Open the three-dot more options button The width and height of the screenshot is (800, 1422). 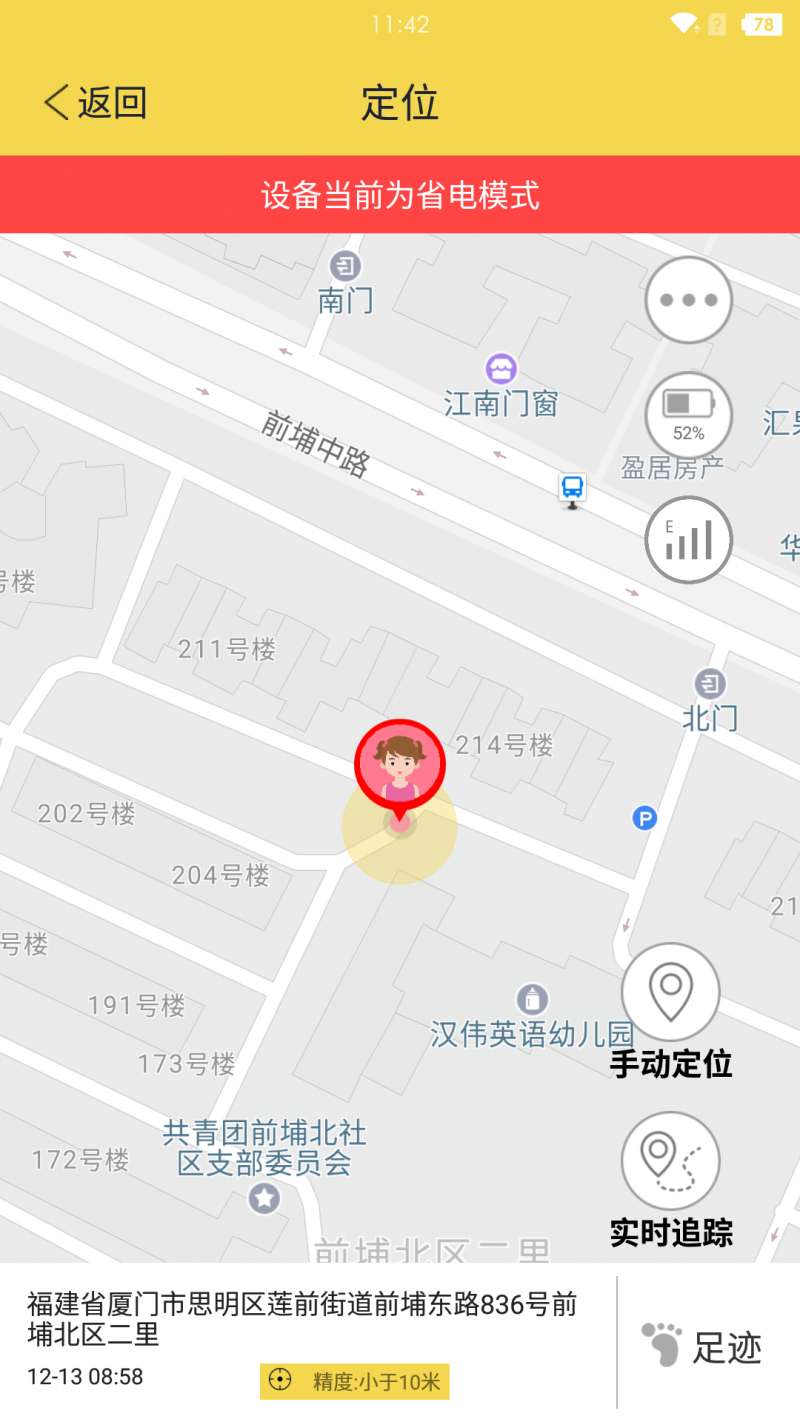coord(688,300)
